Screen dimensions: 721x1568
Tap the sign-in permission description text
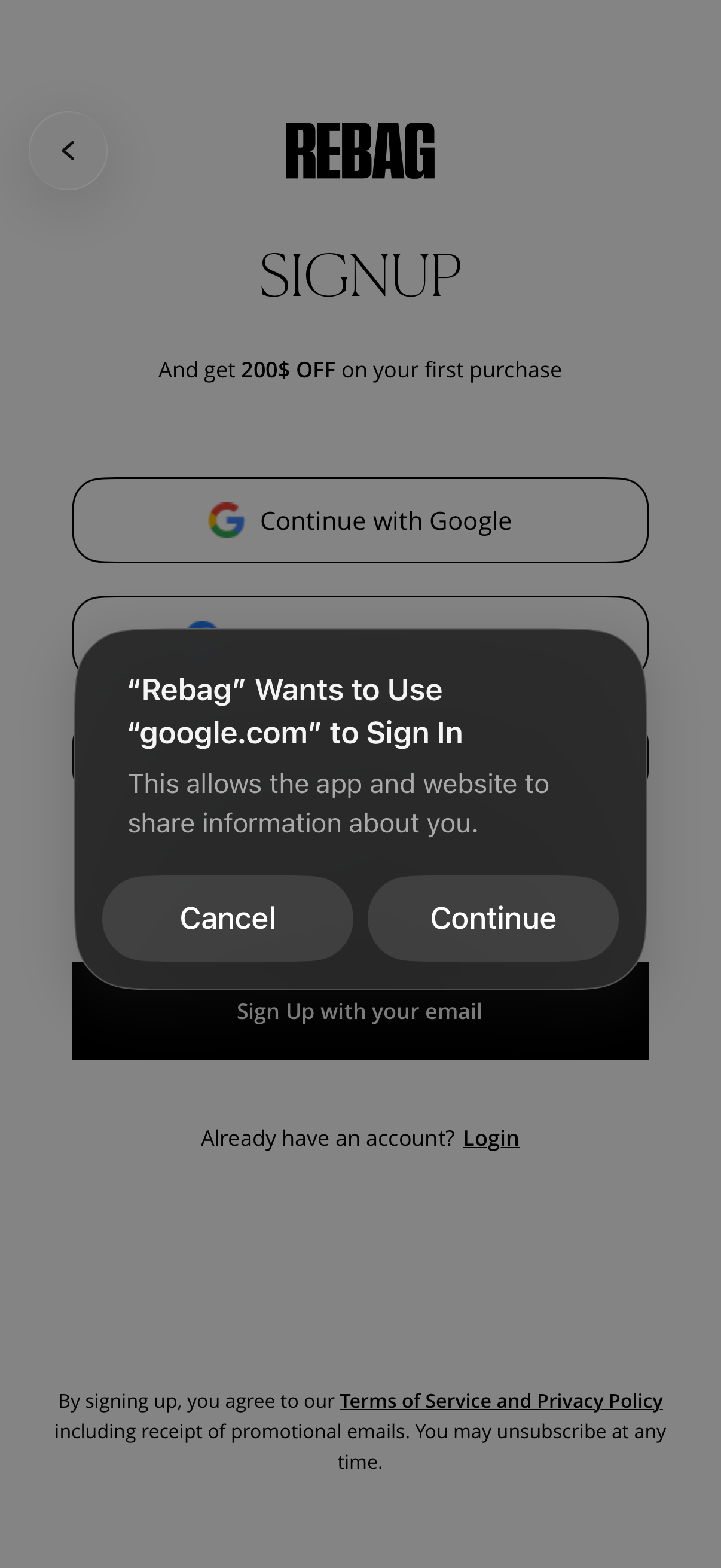[x=338, y=803]
